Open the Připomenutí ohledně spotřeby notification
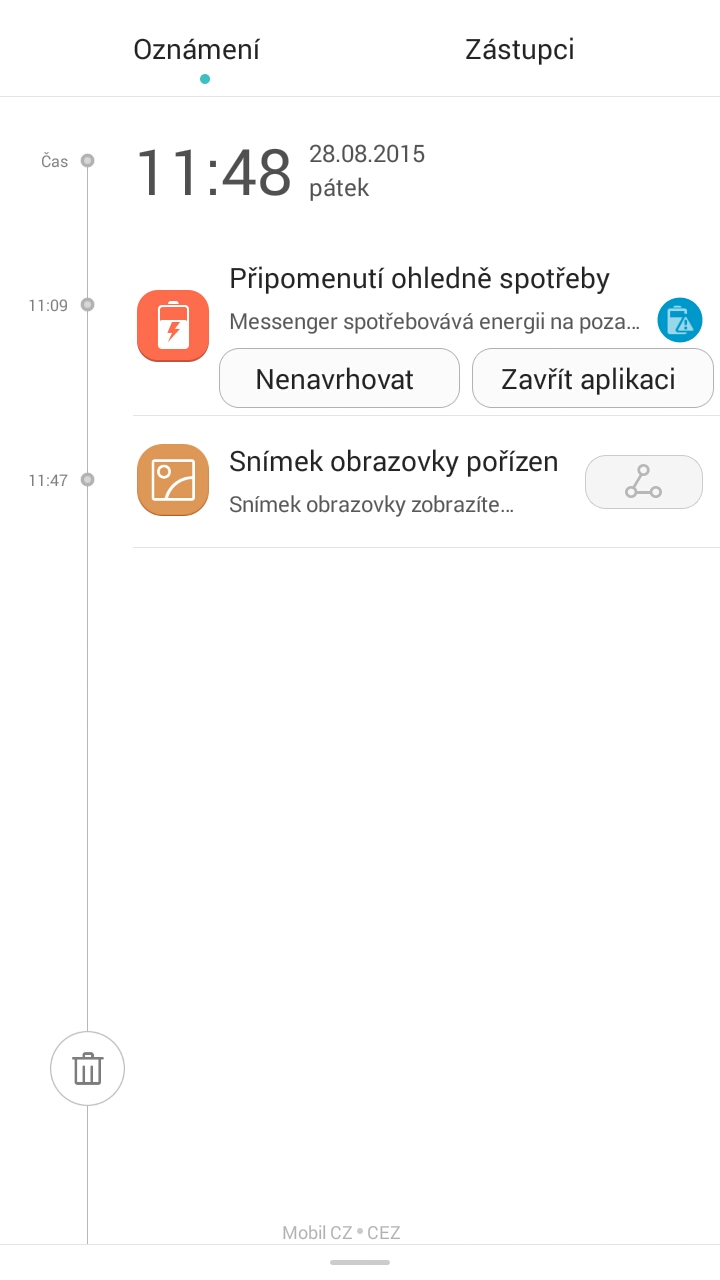The width and height of the screenshot is (720, 1280). (x=420, y=279)
